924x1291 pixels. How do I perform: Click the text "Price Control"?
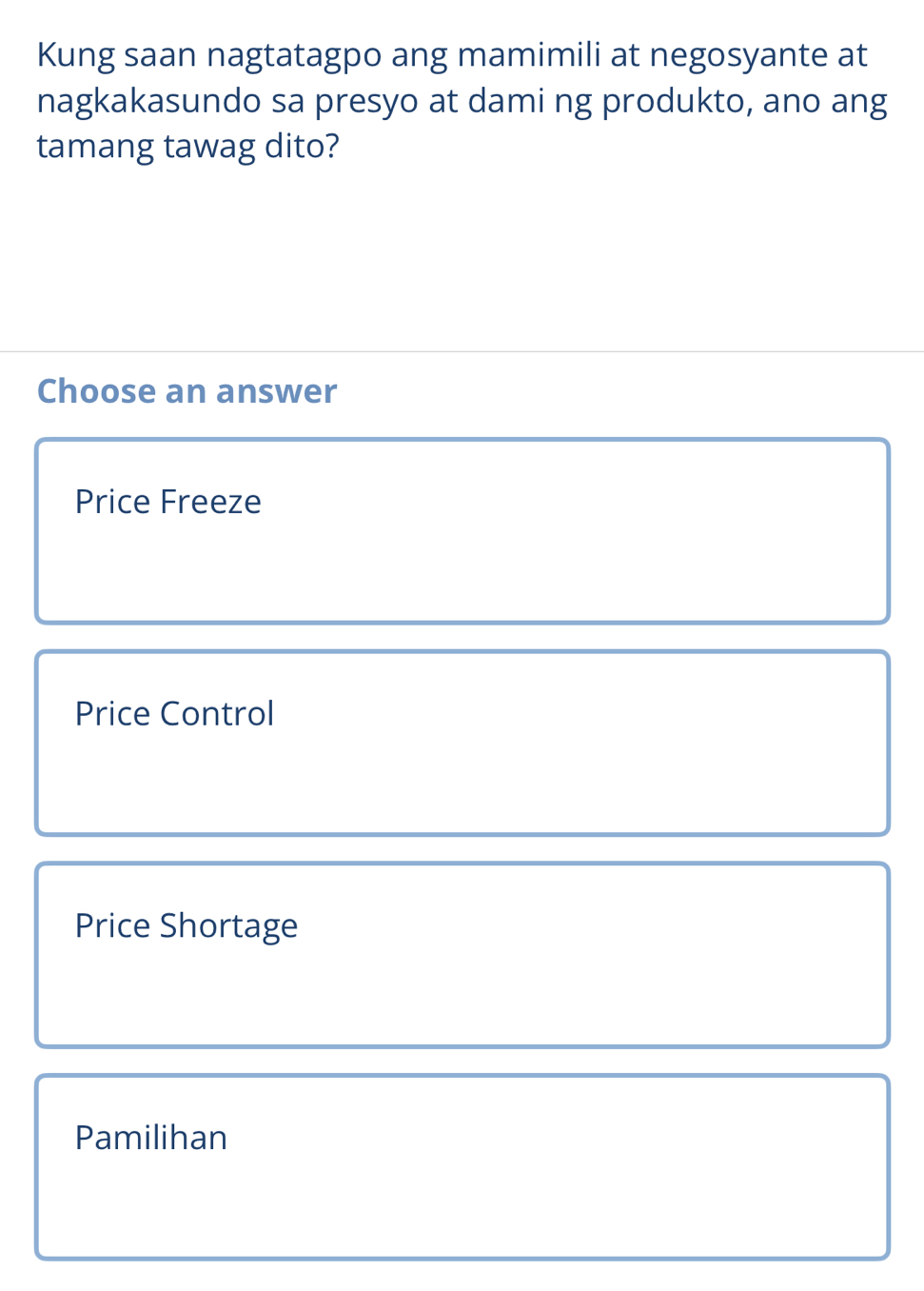click(174, 713)
